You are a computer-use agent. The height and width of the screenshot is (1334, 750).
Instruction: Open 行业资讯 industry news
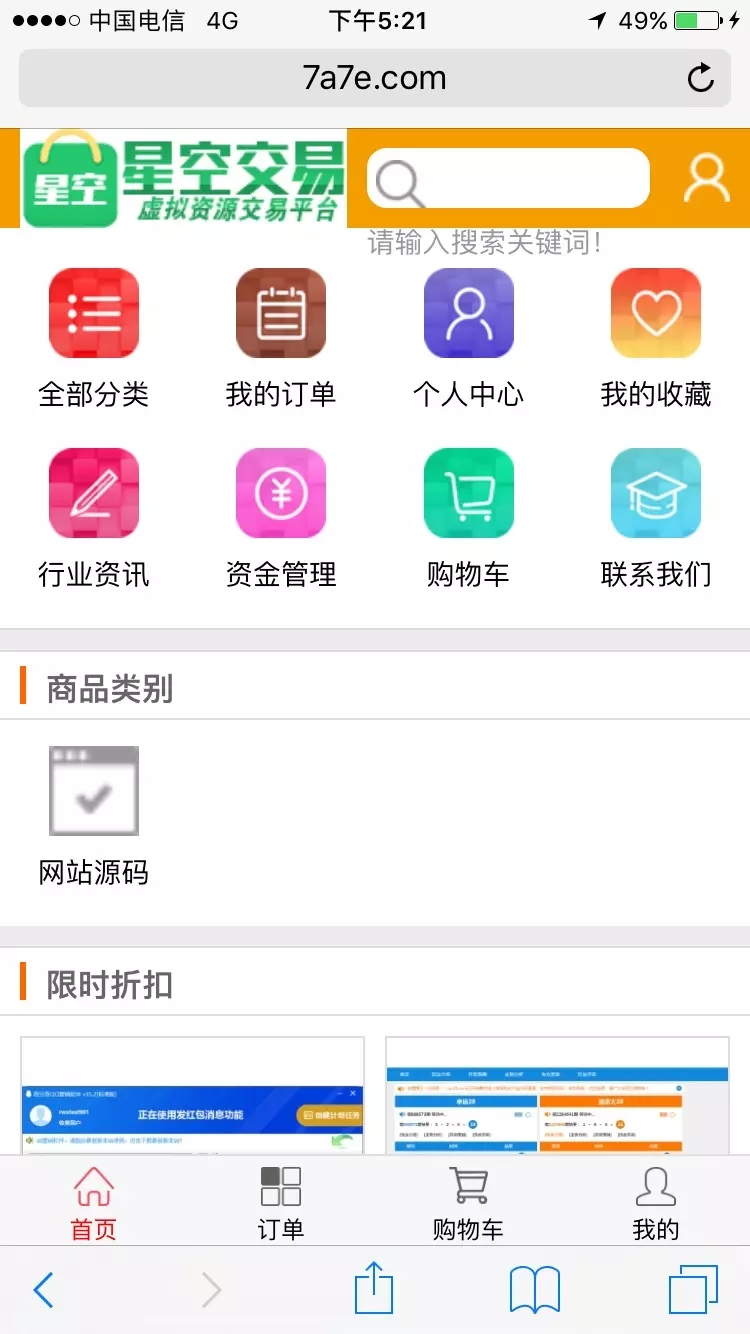click(x=94, y=517)
